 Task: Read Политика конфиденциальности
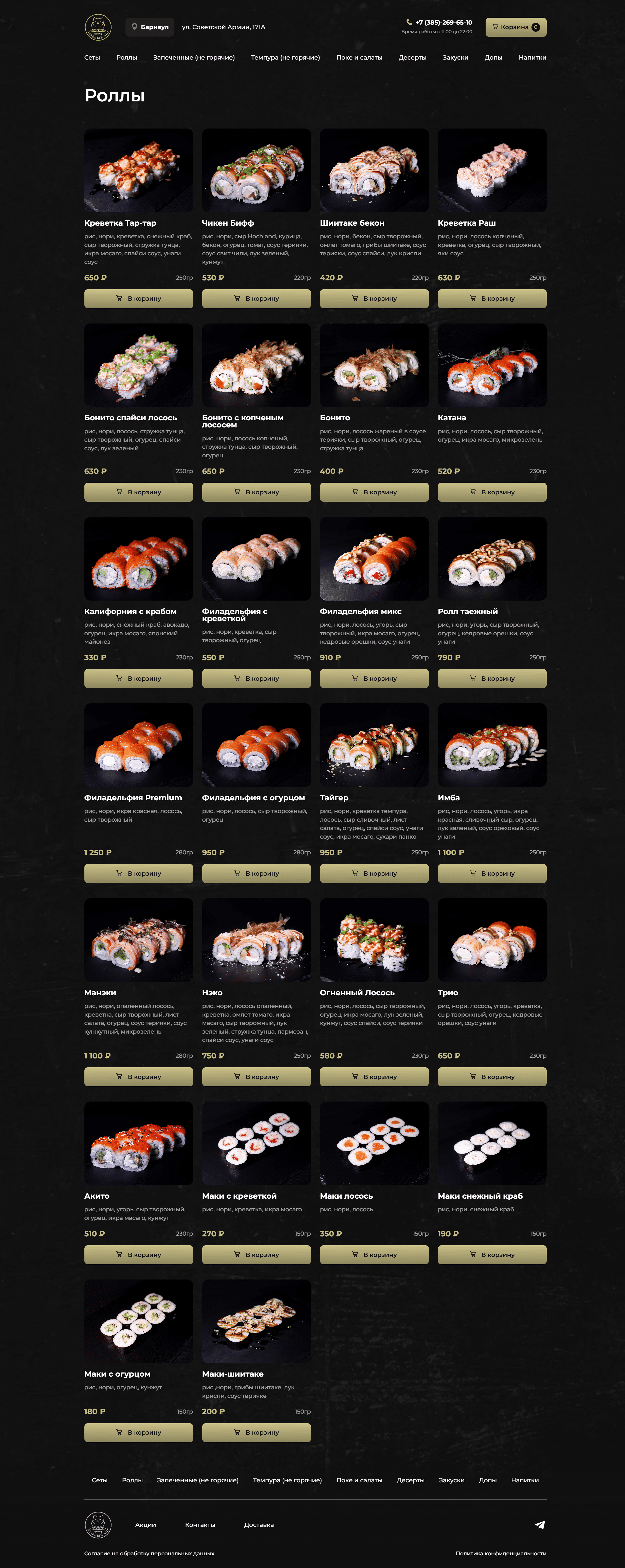500,1553
